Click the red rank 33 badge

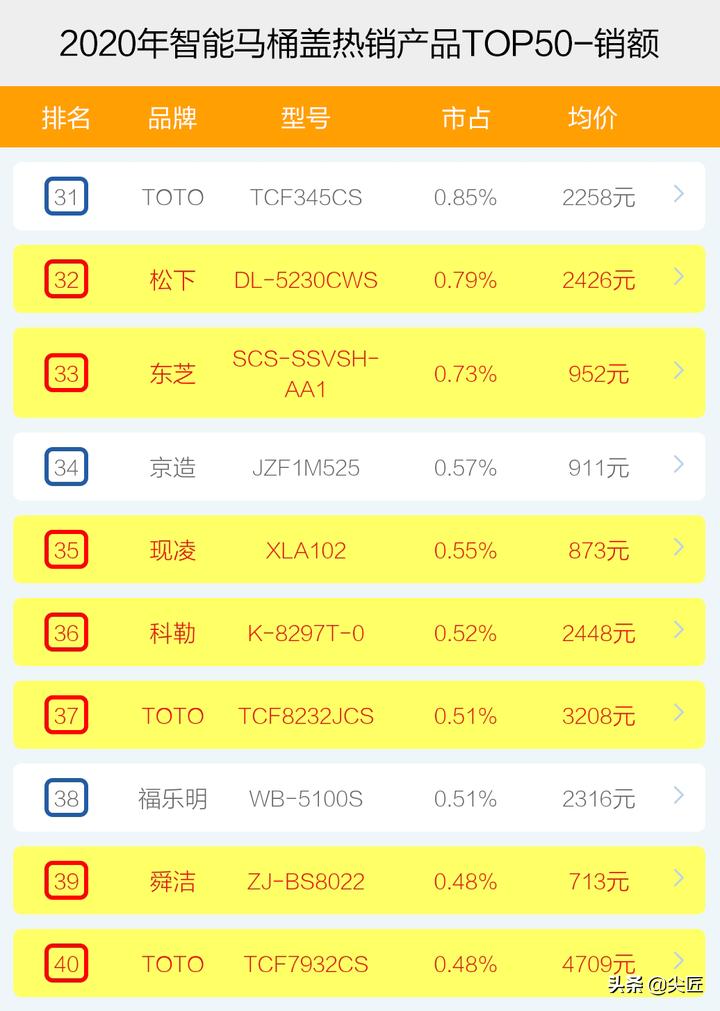pos(66,373)
